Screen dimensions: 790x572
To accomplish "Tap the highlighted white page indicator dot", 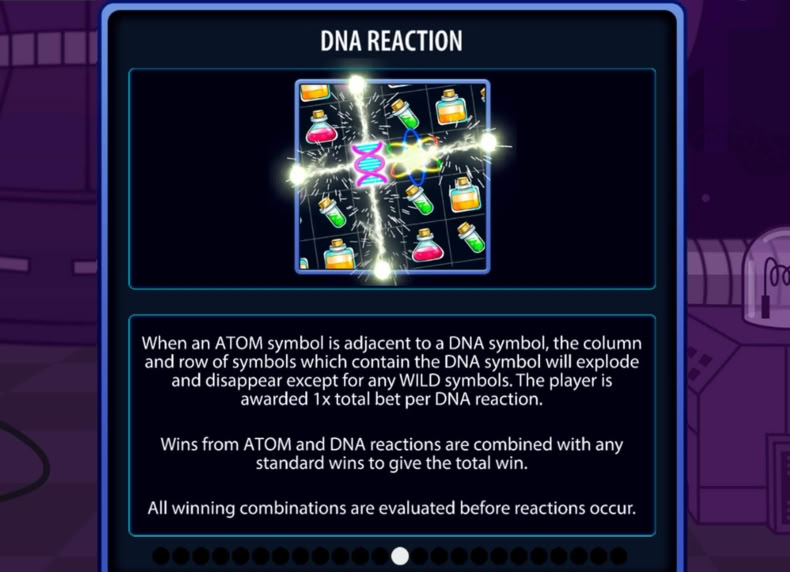I will [x=400, y=556].
